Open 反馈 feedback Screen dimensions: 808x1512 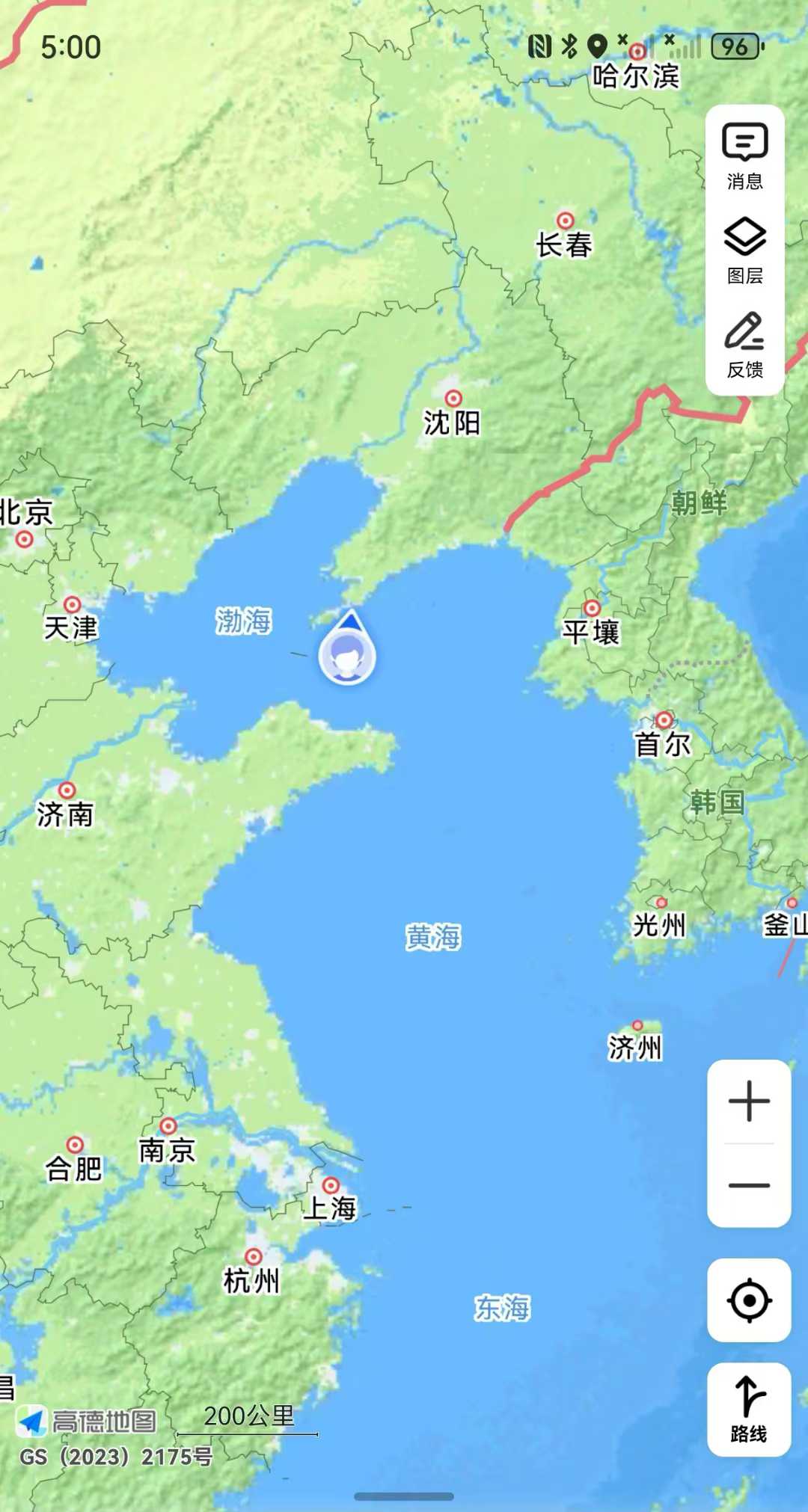(x=744, y=345)
